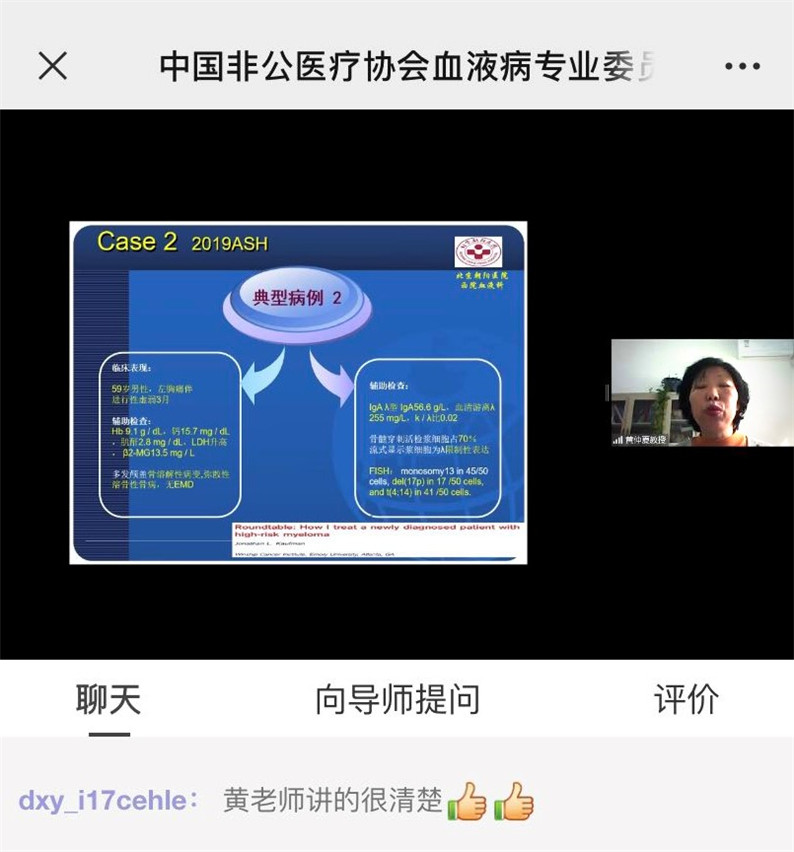
Task: Open the 评价 tab
Action: (686, 699)
